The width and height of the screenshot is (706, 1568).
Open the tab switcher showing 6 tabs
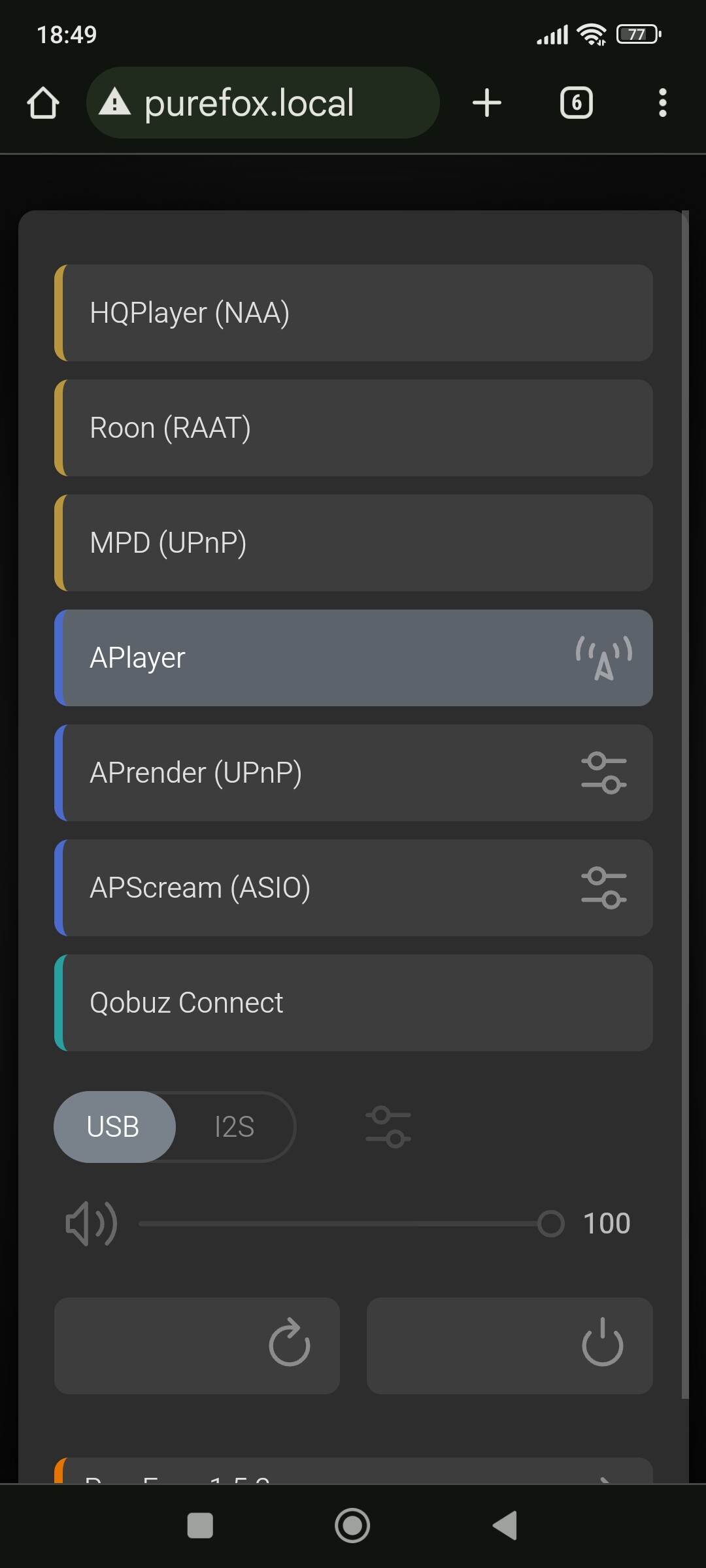click(576, 103)
